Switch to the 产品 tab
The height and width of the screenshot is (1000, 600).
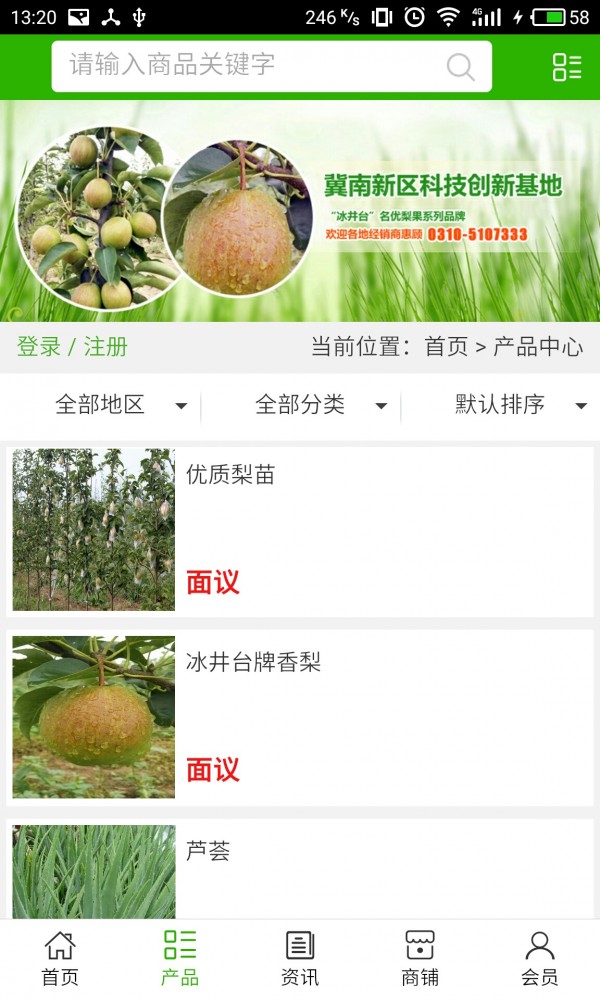pos(180,959)
